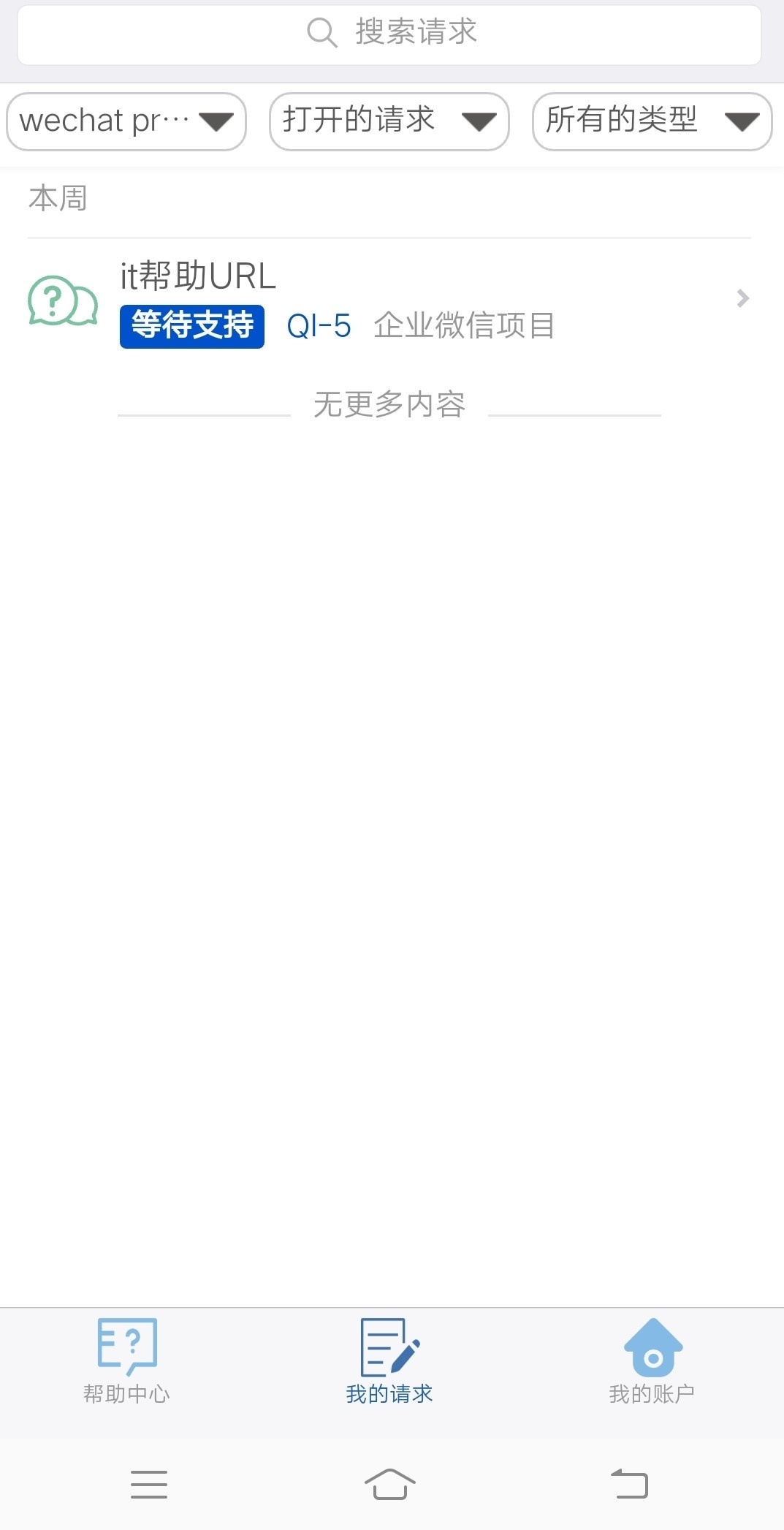Screen dimensions: 784x1530
Task: Go to the system home screen
Action: click(389, 1483)
